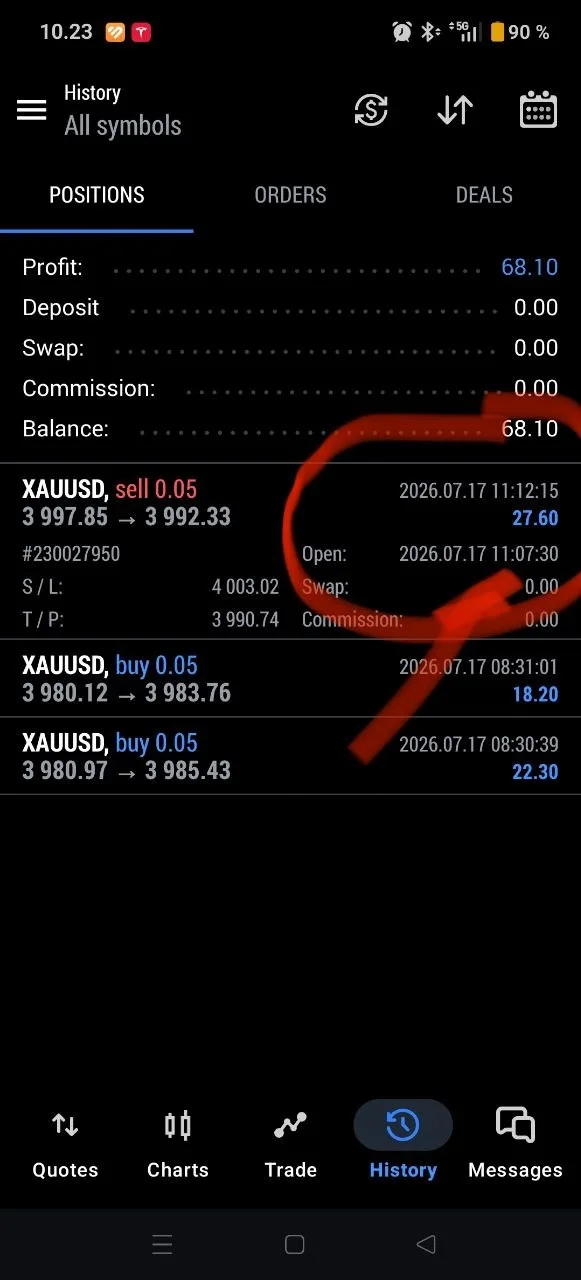Expand the XAUUSD buy with profit 18.20
The image size is (581, 1280).
pyautogui.click(x=290, y=678)
